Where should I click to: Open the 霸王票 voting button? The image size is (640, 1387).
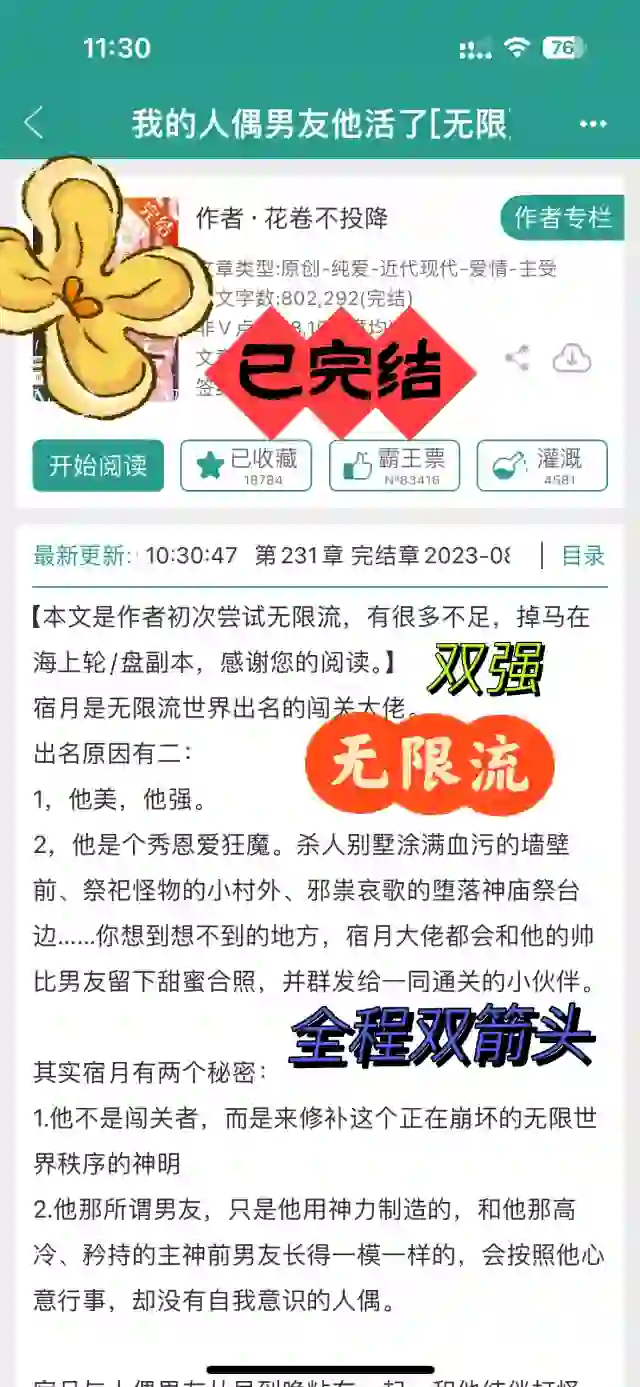(394, 465)
